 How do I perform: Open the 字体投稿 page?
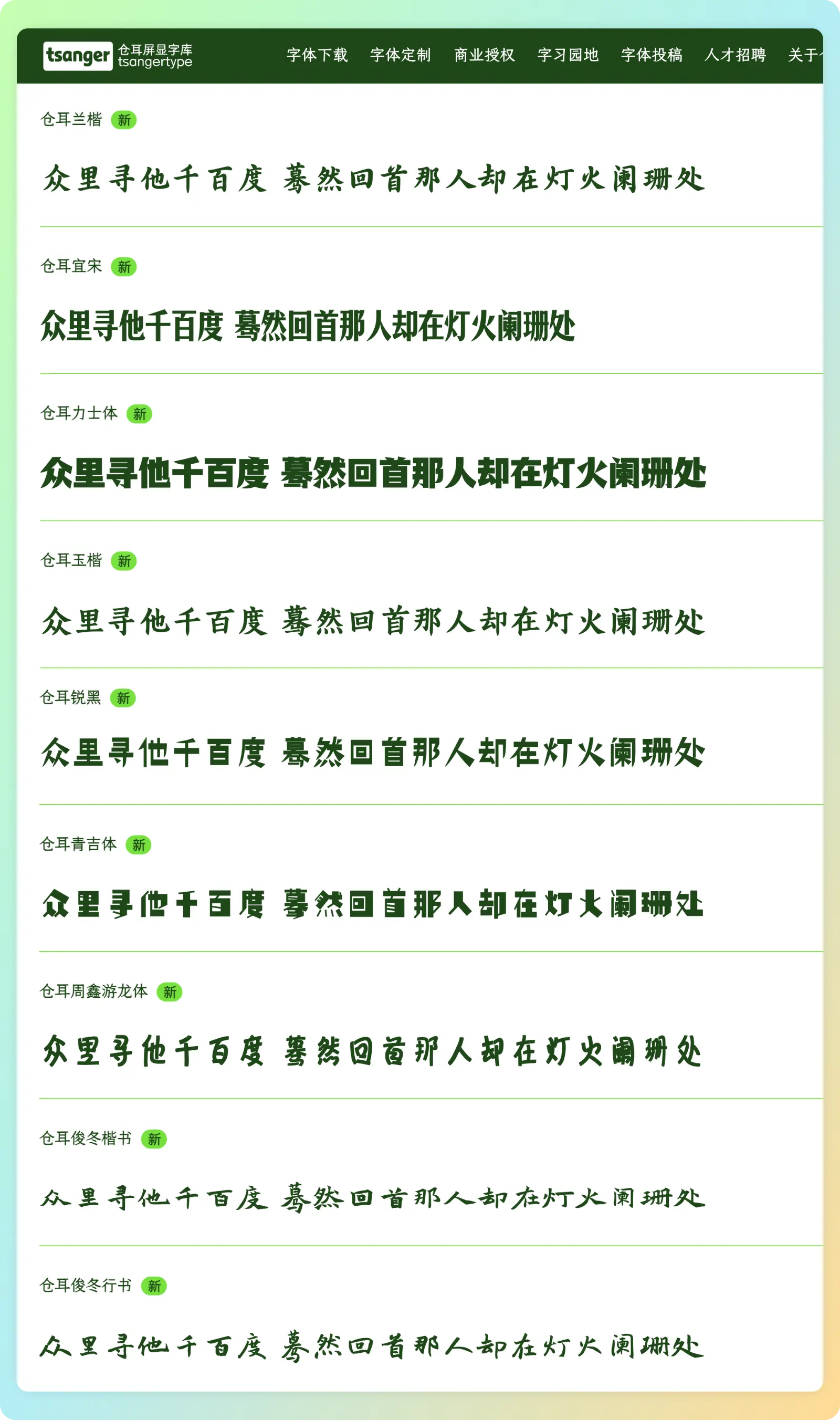tap(652, 55)
